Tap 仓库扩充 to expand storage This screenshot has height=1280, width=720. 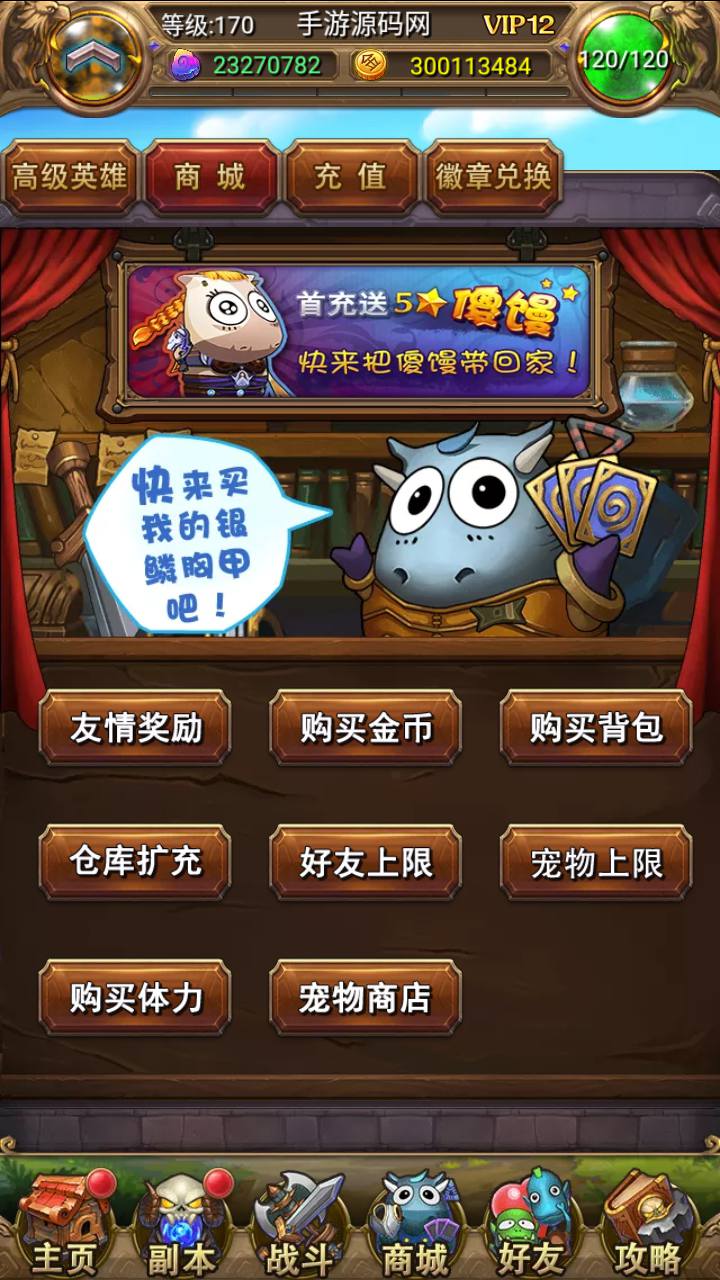[x=135, y=862]
